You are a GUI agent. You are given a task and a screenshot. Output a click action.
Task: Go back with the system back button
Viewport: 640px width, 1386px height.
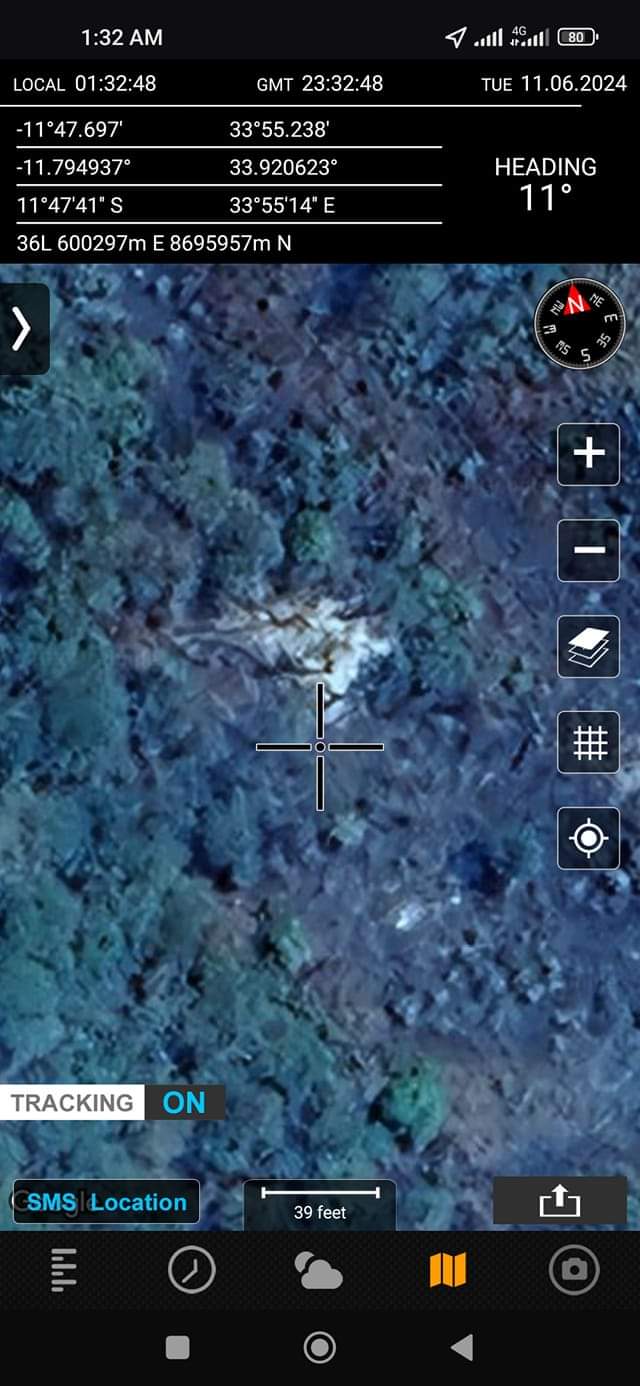(462, 1348)
